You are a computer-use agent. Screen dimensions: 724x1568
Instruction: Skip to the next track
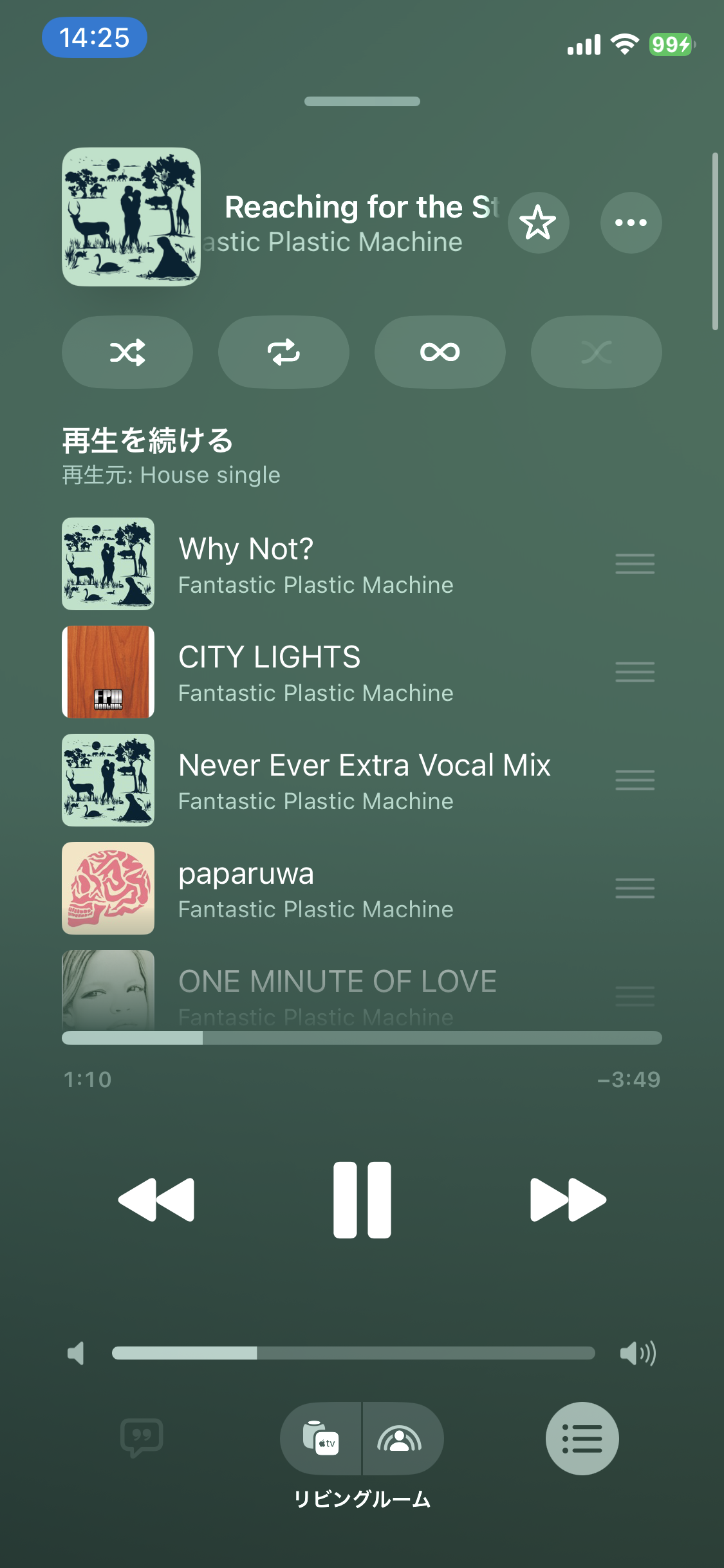point(568,1200)
